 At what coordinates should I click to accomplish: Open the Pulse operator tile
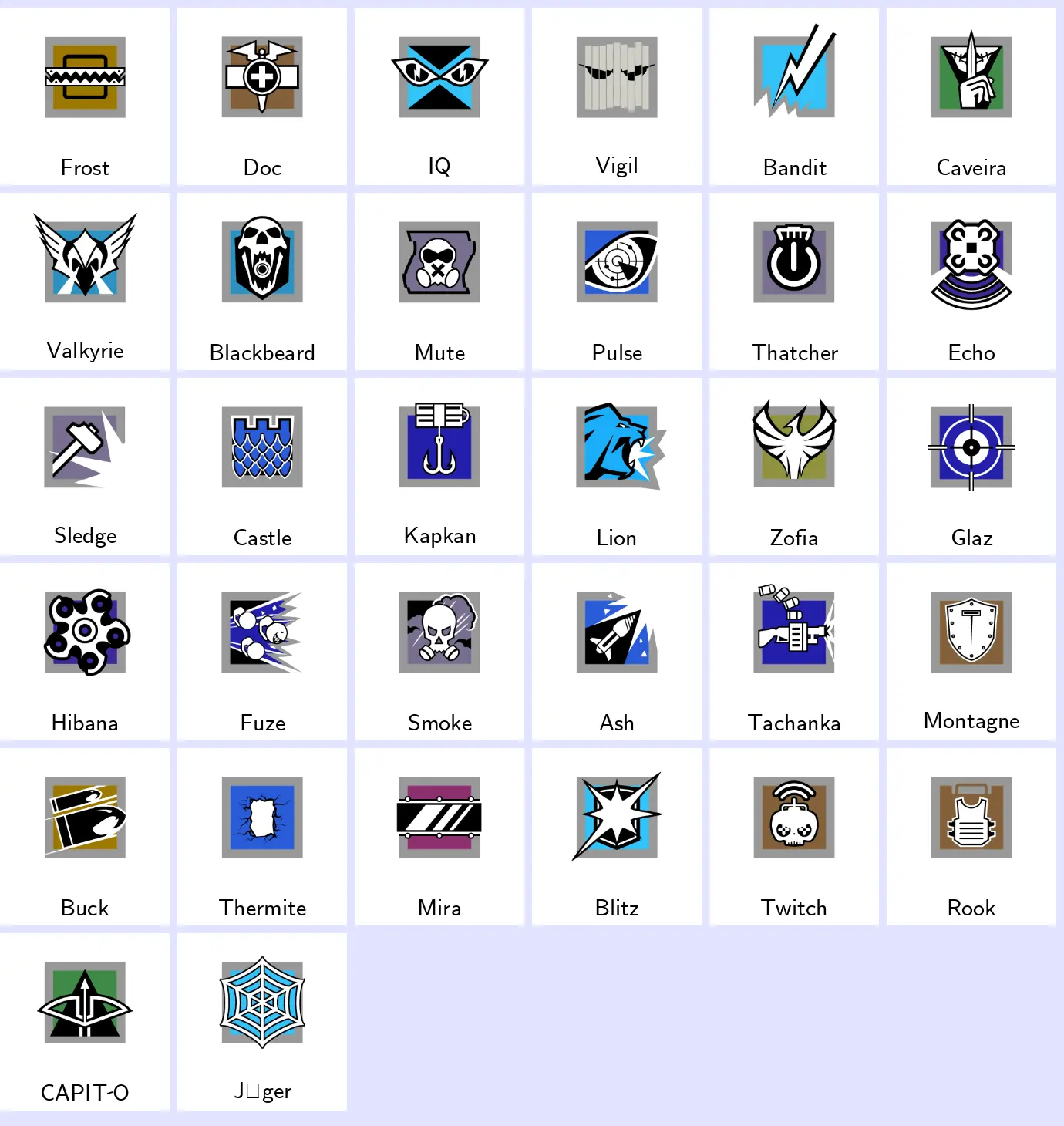[x=617, y=281]
